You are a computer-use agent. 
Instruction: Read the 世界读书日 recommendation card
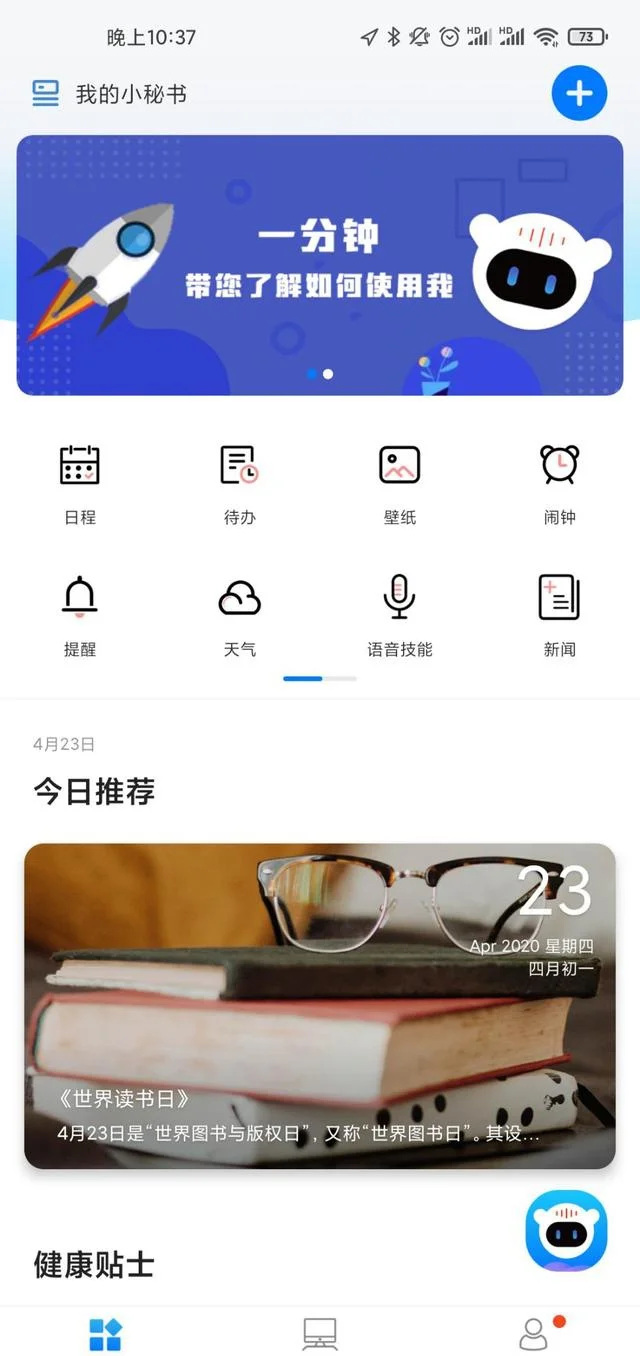pyautogui.click(x=320, y=1006)
